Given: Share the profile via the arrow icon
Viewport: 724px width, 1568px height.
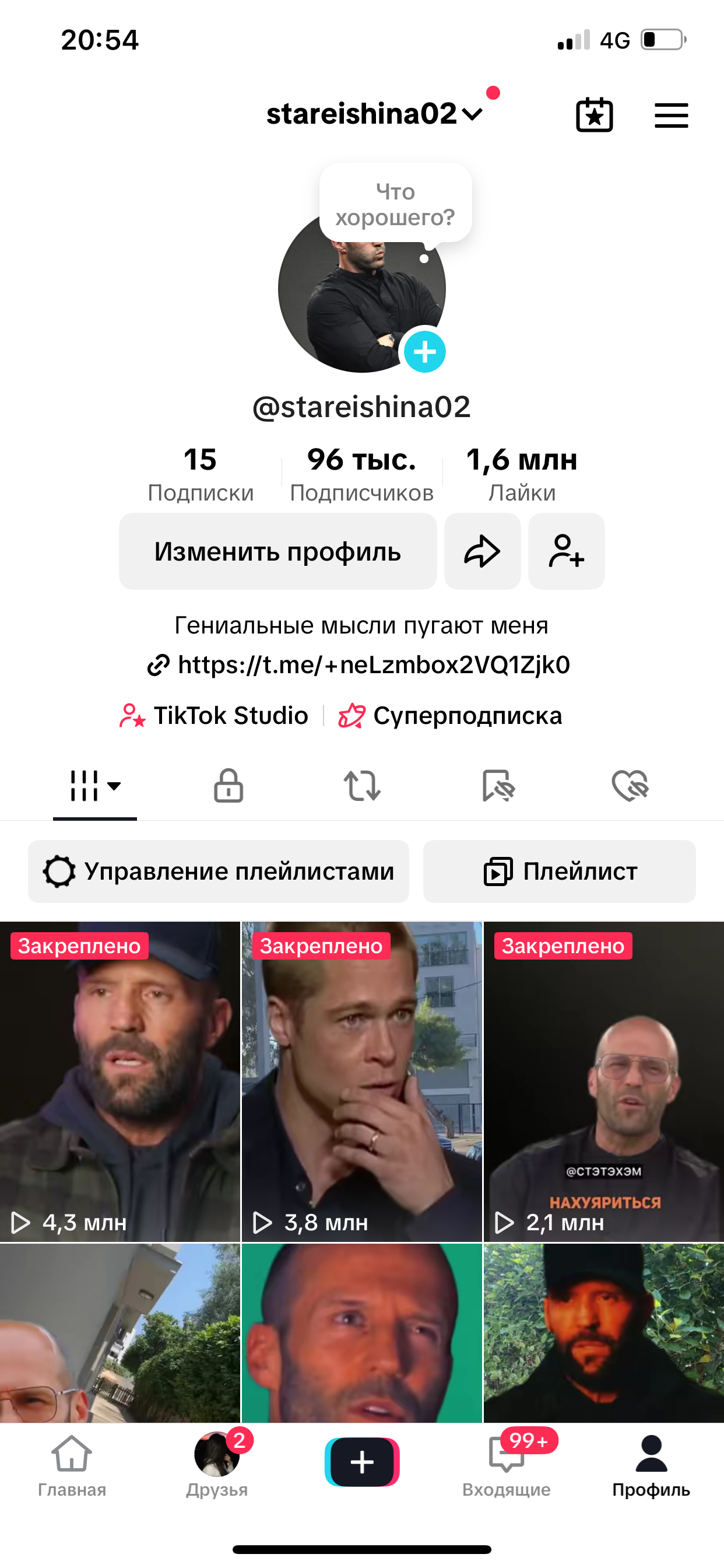Looking at the screenshot, I should tap(483, 551).
